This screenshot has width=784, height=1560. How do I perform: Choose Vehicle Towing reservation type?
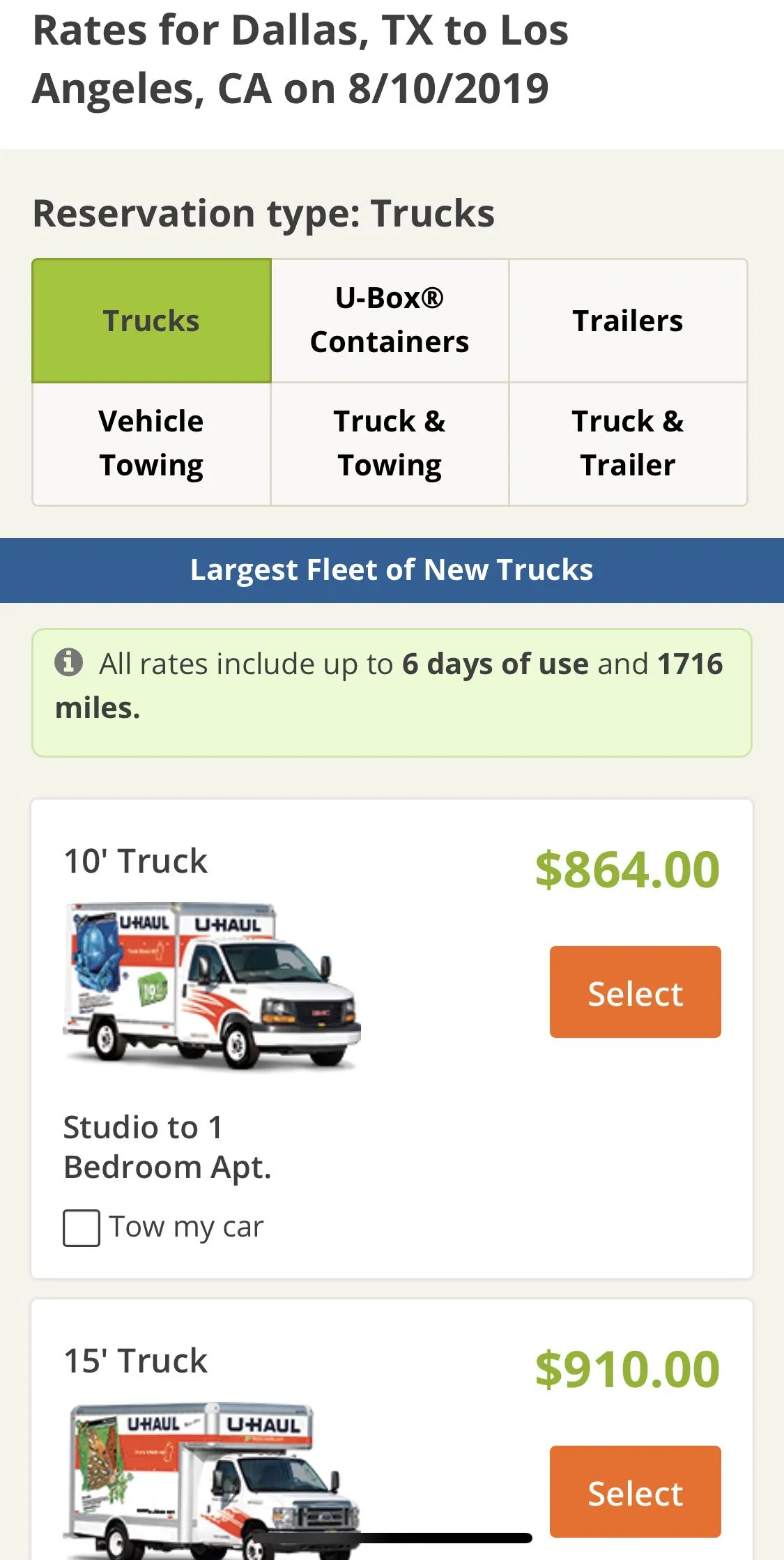pyautogui.click(x=151, y=443)
